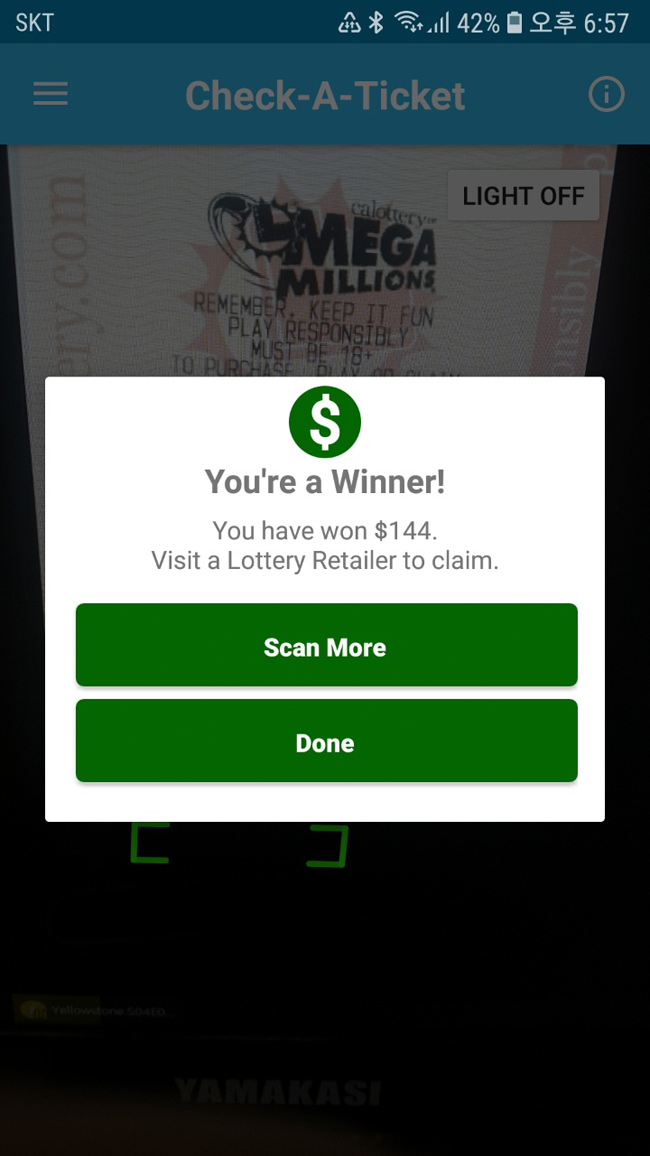Screen dimensions: 650x1156
Task: Open the info icon
Action: 606,95
